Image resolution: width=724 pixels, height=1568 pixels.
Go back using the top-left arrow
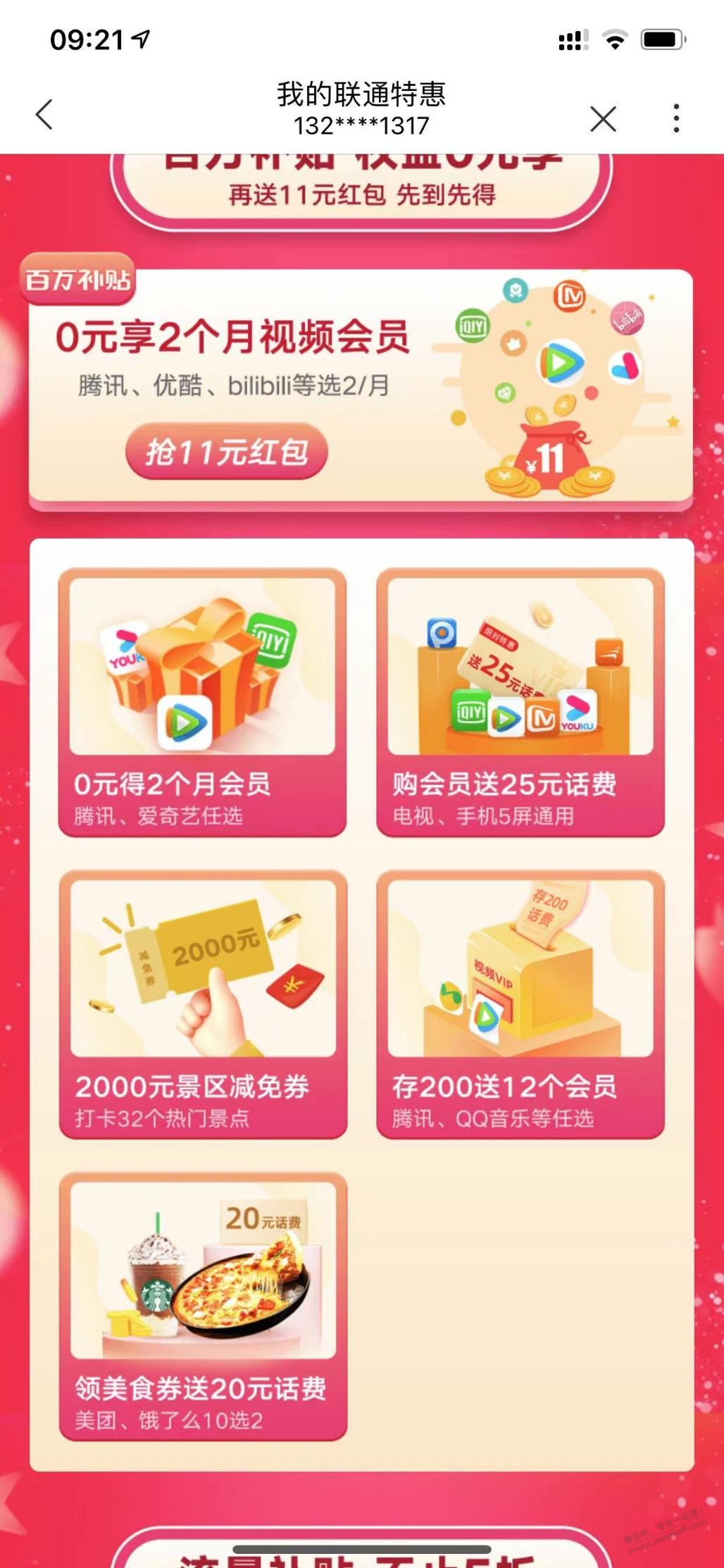(44, 115)
